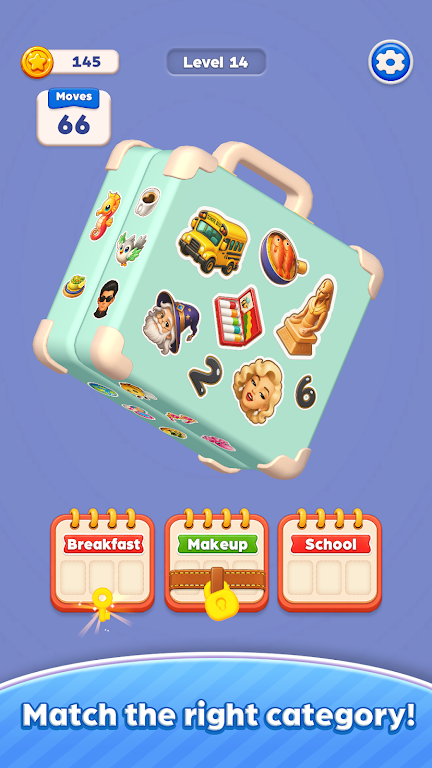This screenshot has width=432, height=768.
Task: Tap the paint set sticker
Action: point(239,317)
